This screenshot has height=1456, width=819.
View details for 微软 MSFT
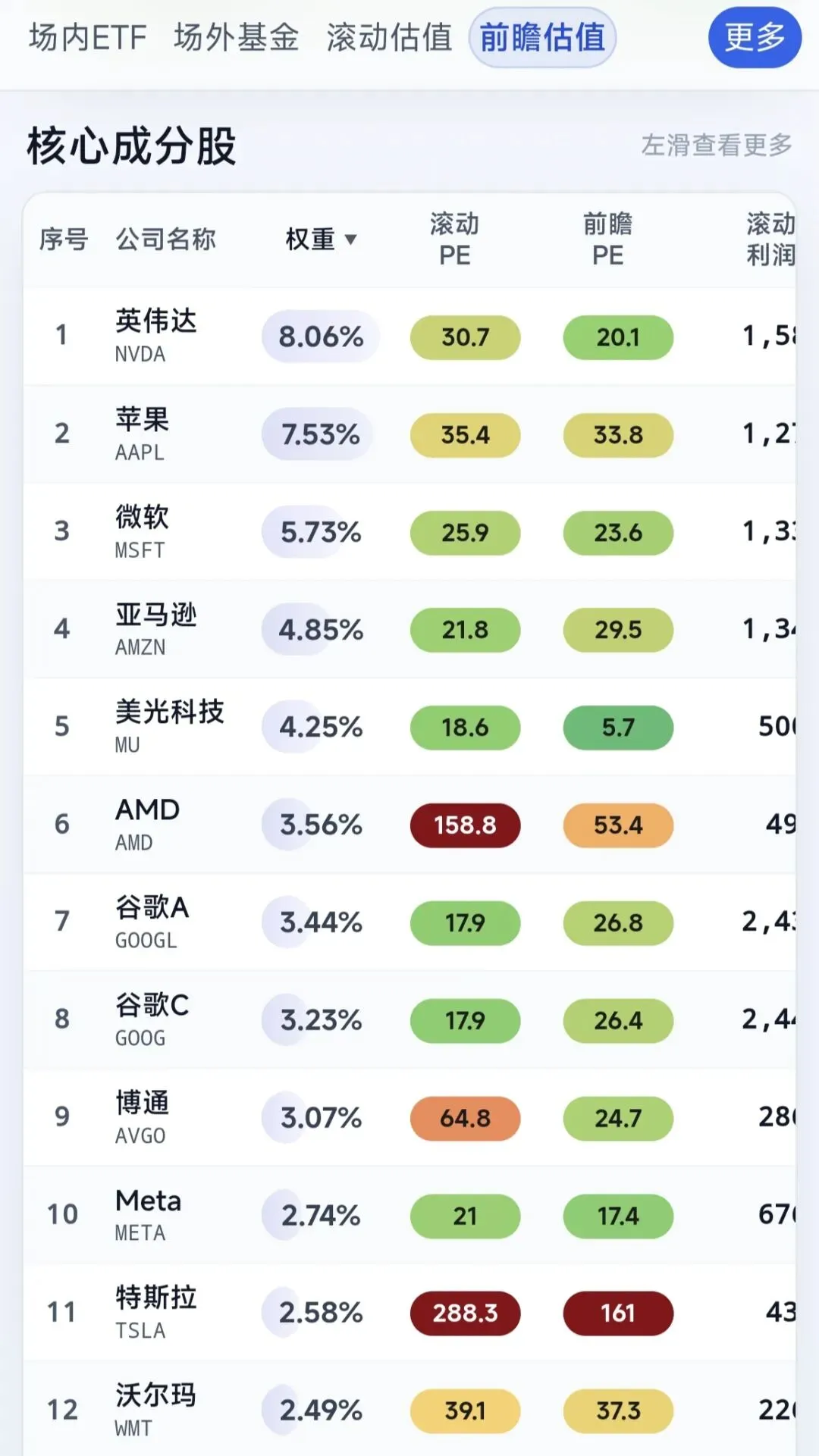tap(409, 532)
